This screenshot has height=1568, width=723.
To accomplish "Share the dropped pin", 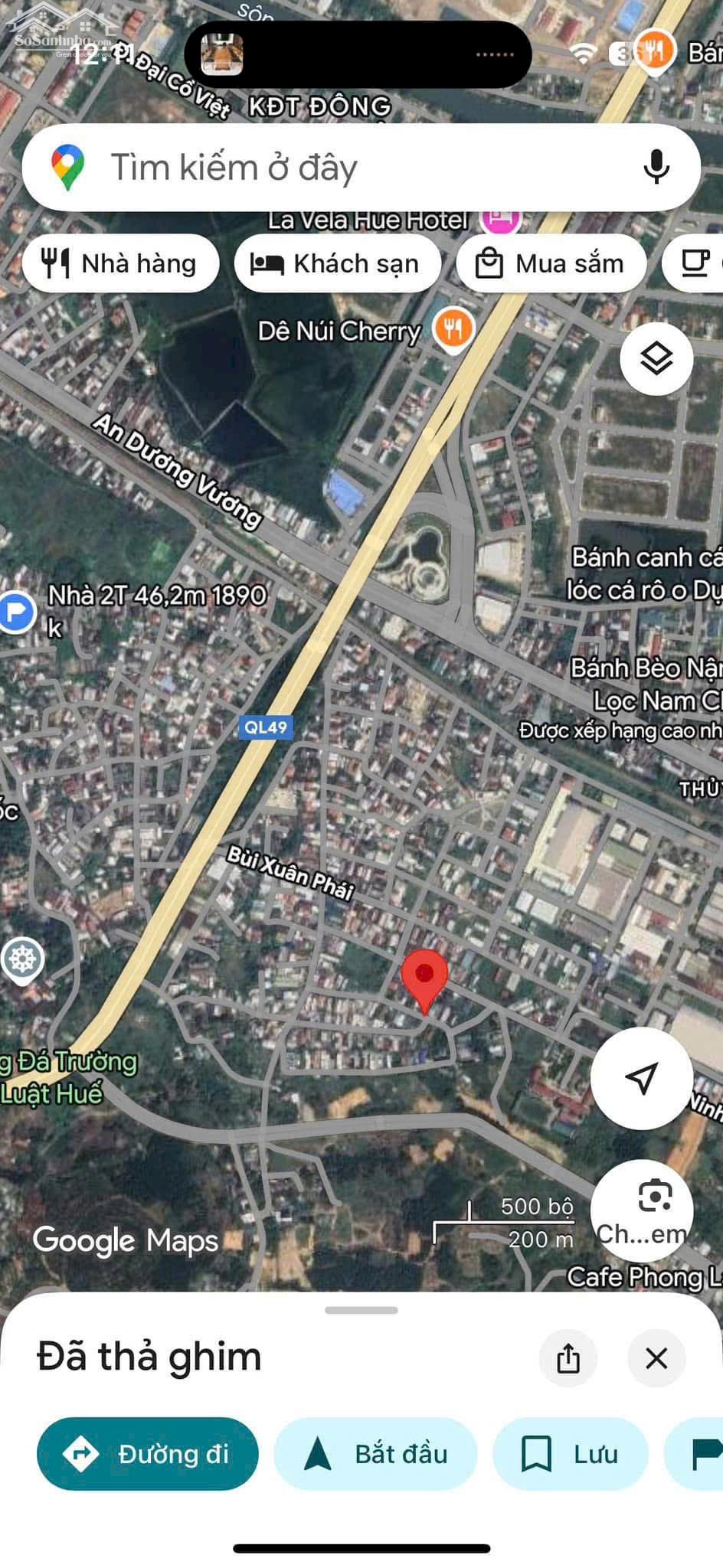I will coord(568,1358).
